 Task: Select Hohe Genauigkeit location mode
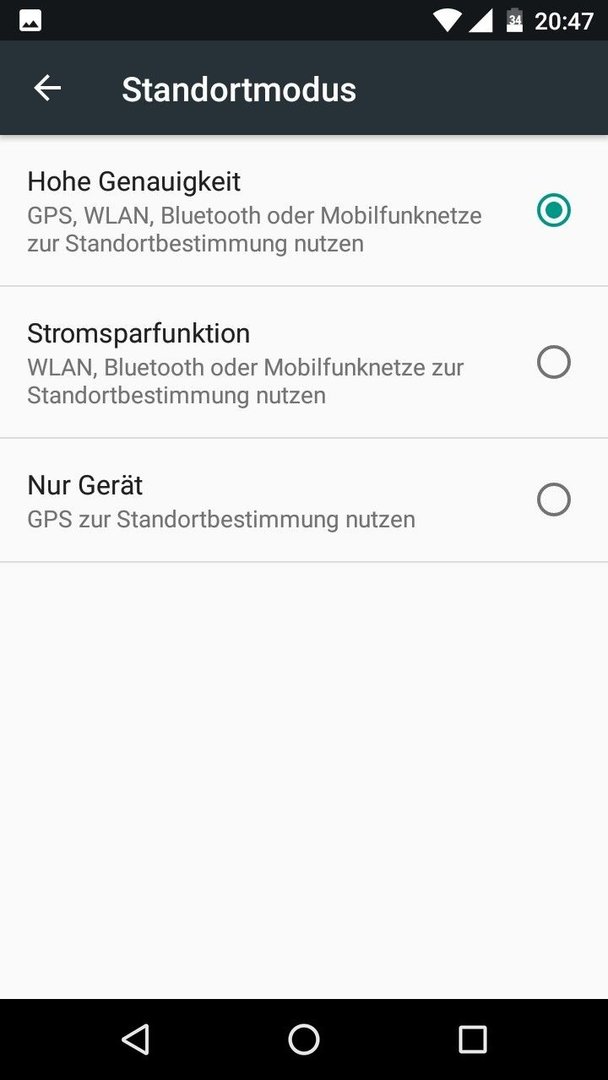tap(304, 211)
